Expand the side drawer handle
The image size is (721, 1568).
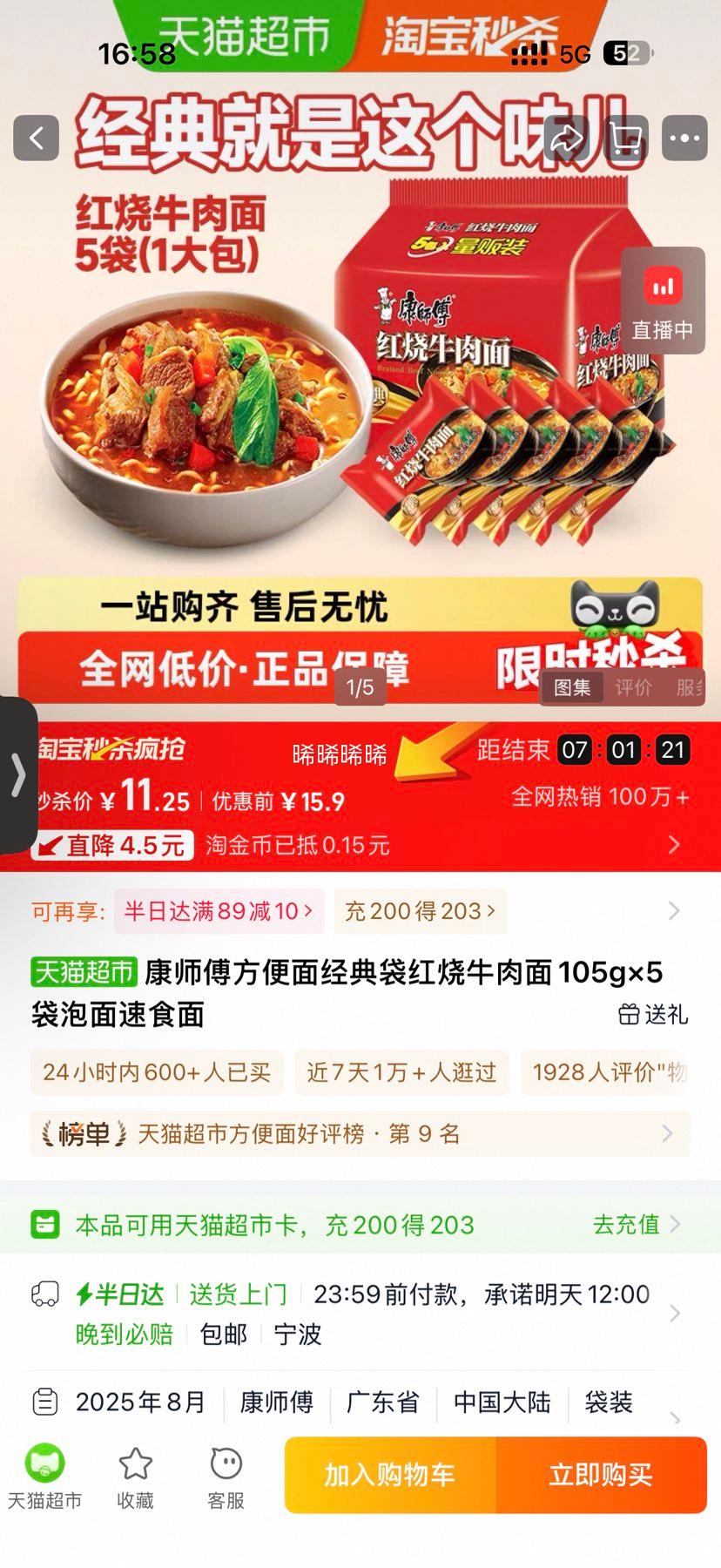pos(17,774)
